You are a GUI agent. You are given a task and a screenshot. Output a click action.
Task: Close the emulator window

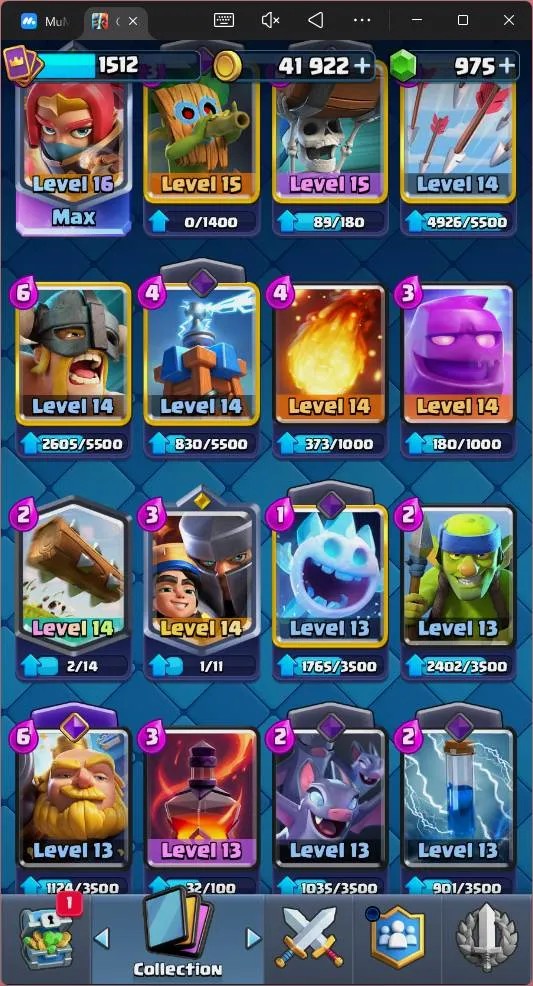509,20
